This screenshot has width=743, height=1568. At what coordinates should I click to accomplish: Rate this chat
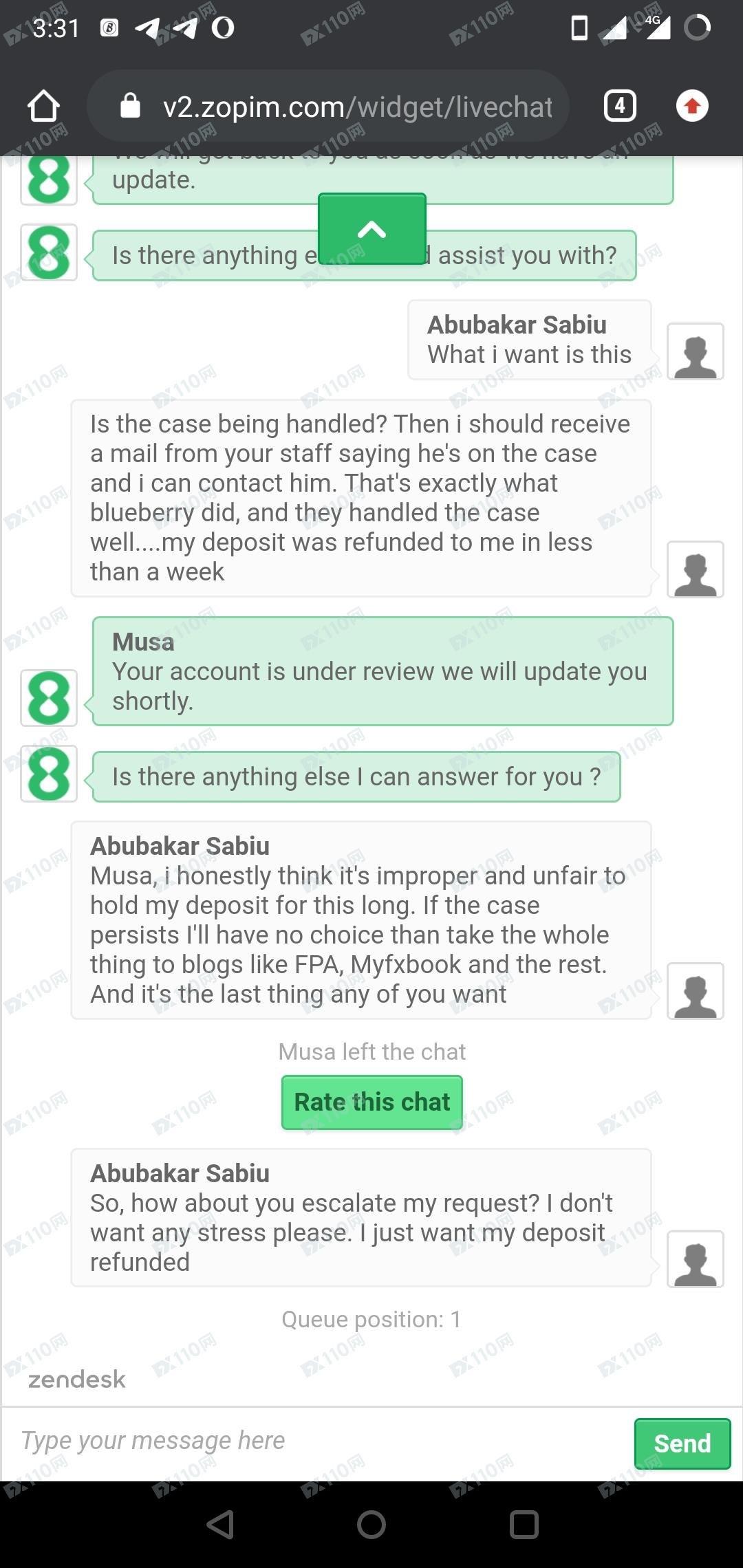tap(371, 1102)
